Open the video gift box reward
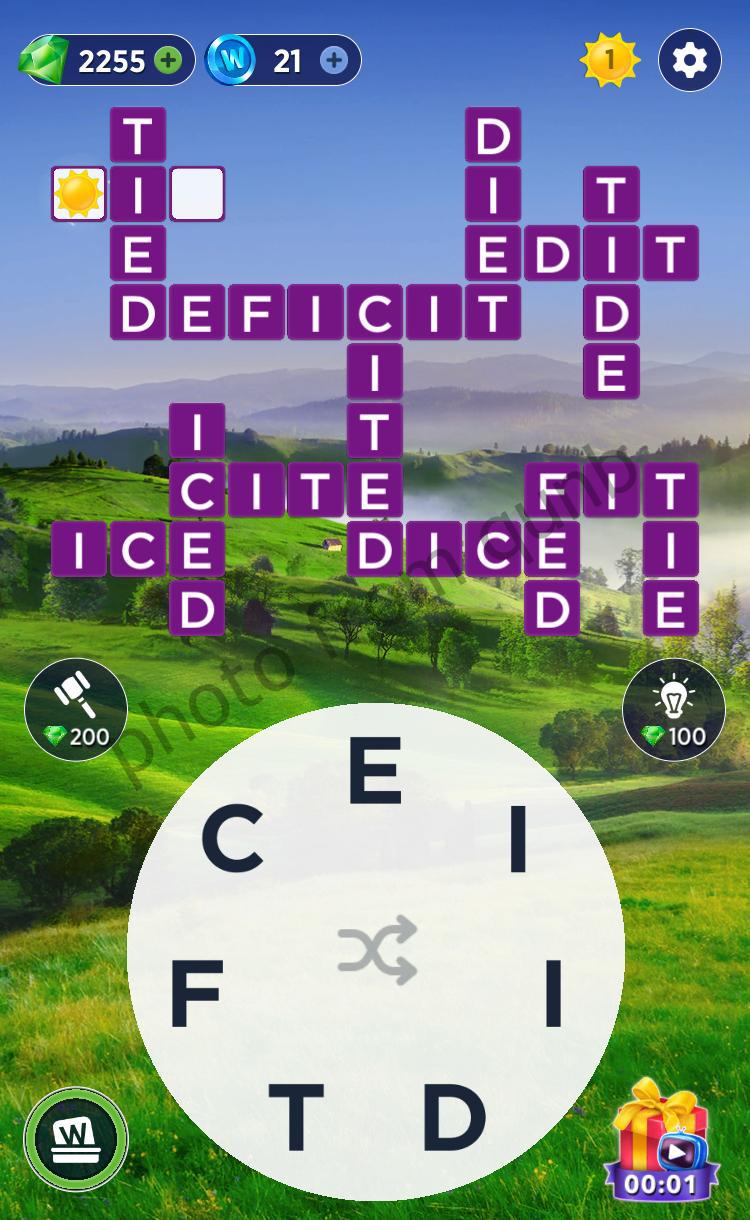Image resolution: width=750 pixels, height=1220 pixels. pyautogui.click(x=661, y=1140)
